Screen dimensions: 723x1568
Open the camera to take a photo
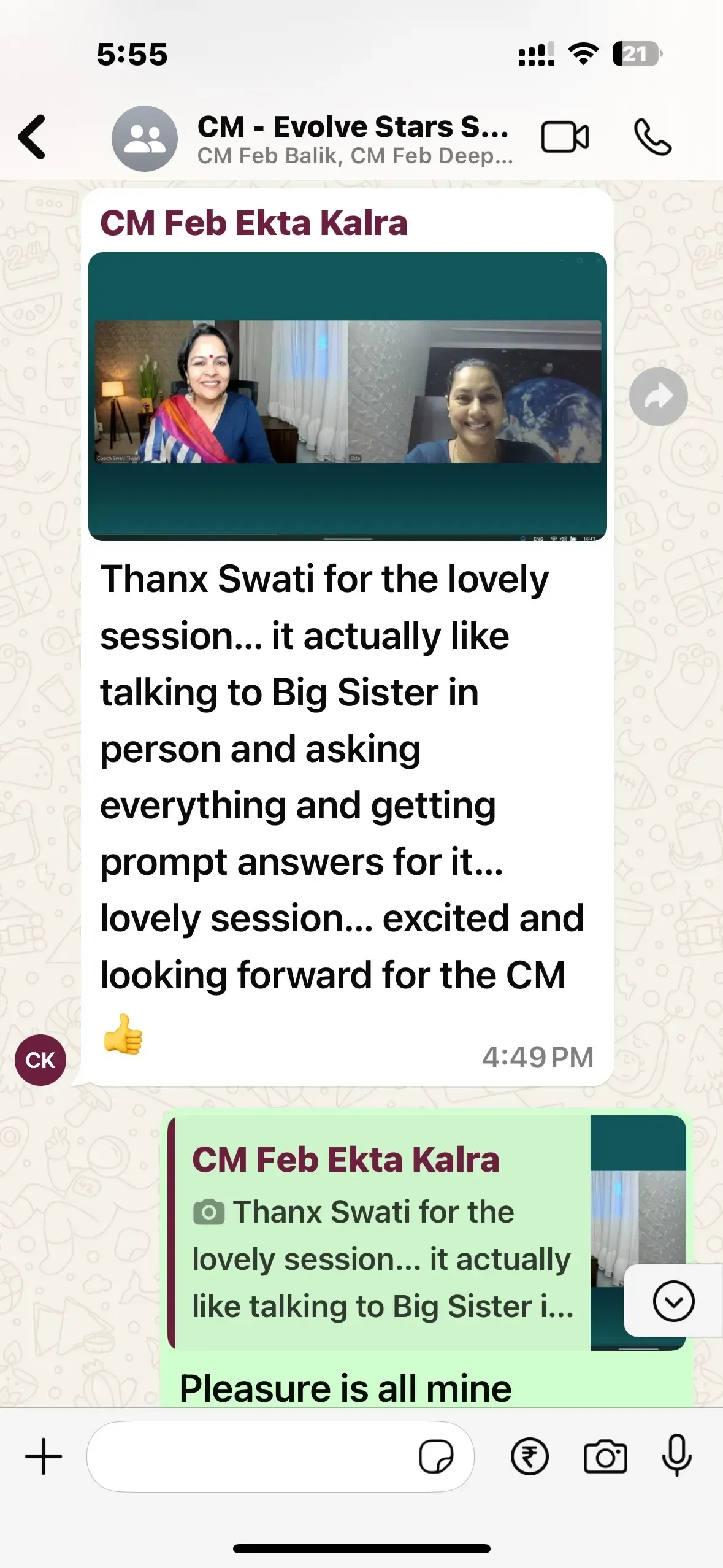[x=605, y=1456]
